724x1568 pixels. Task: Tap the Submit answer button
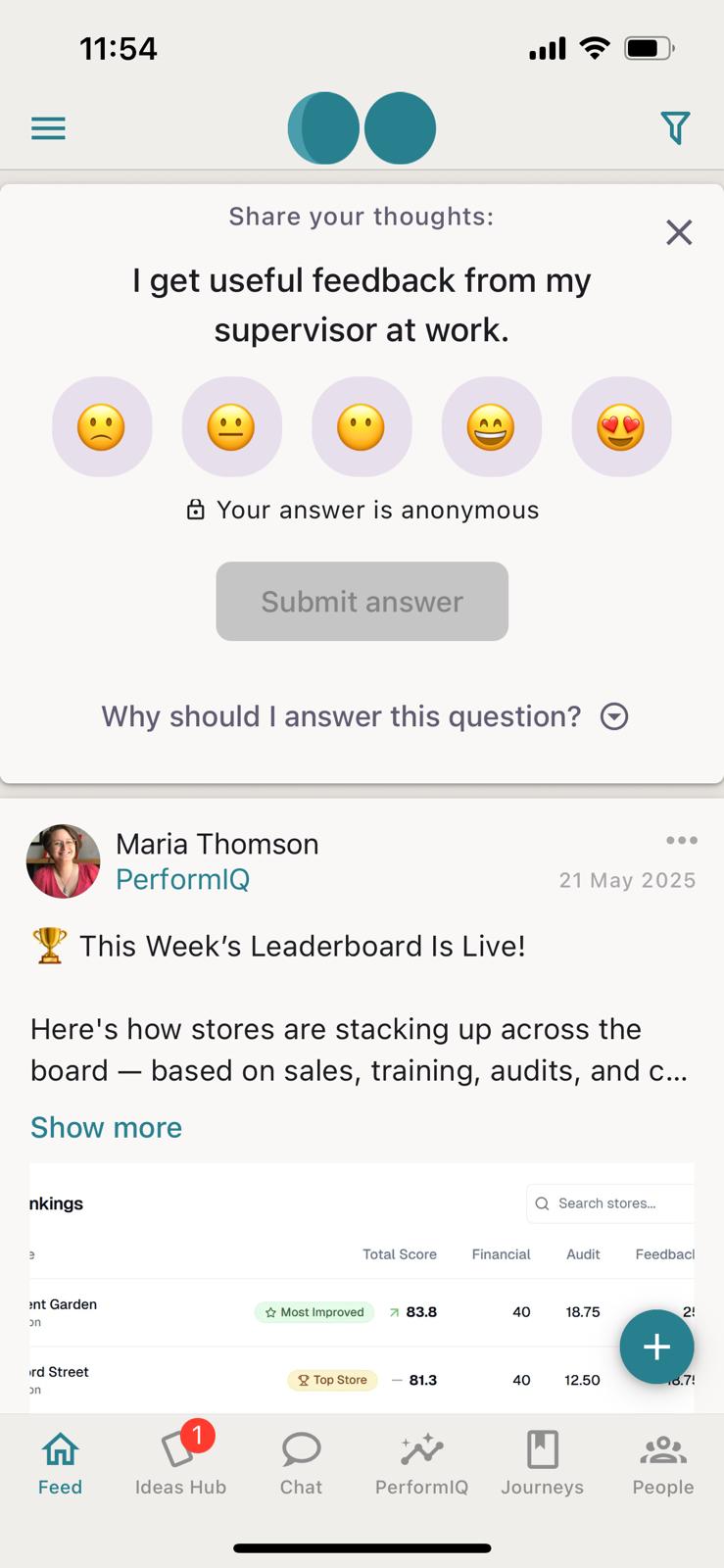pos(362,602)
